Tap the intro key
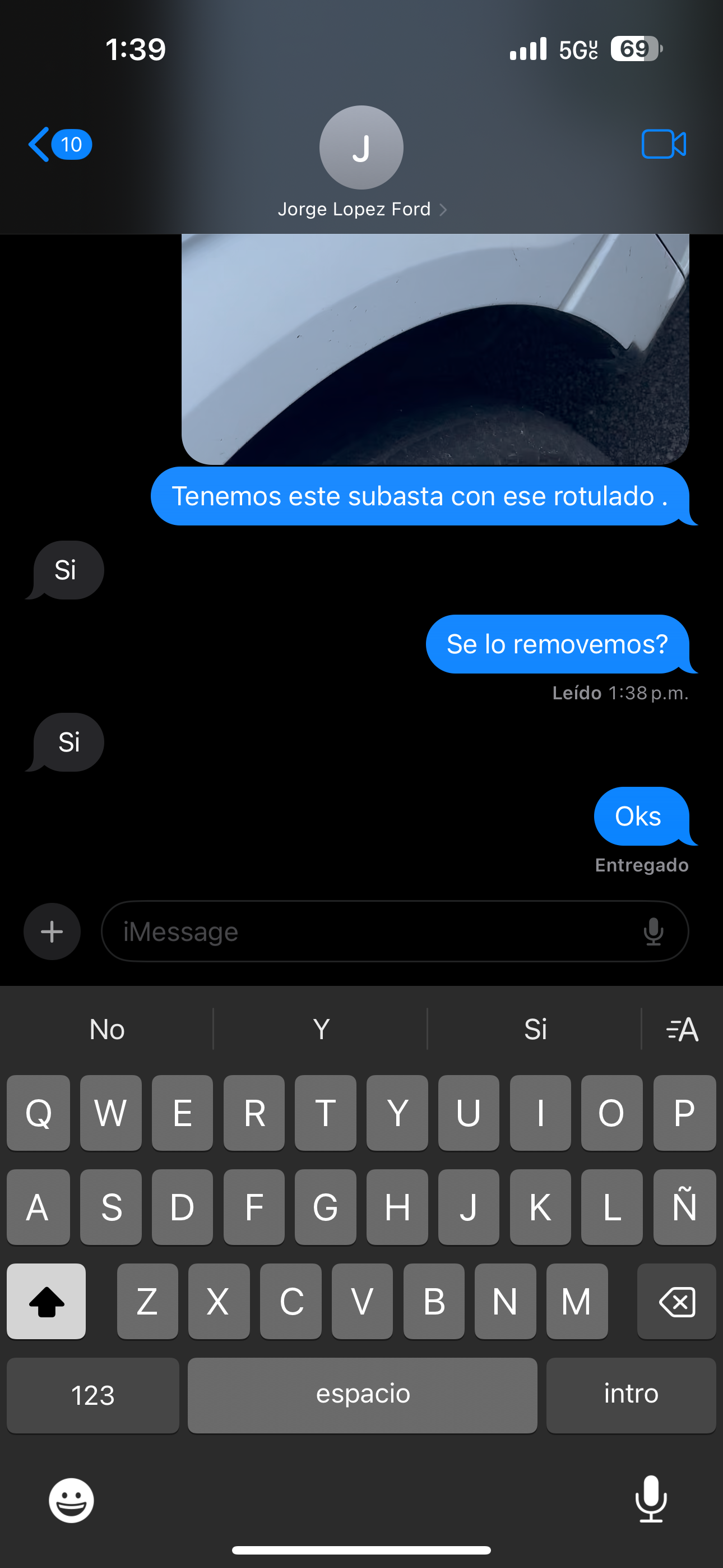The height and width of the screenshot is (1568, 723). click(631, 1395)
